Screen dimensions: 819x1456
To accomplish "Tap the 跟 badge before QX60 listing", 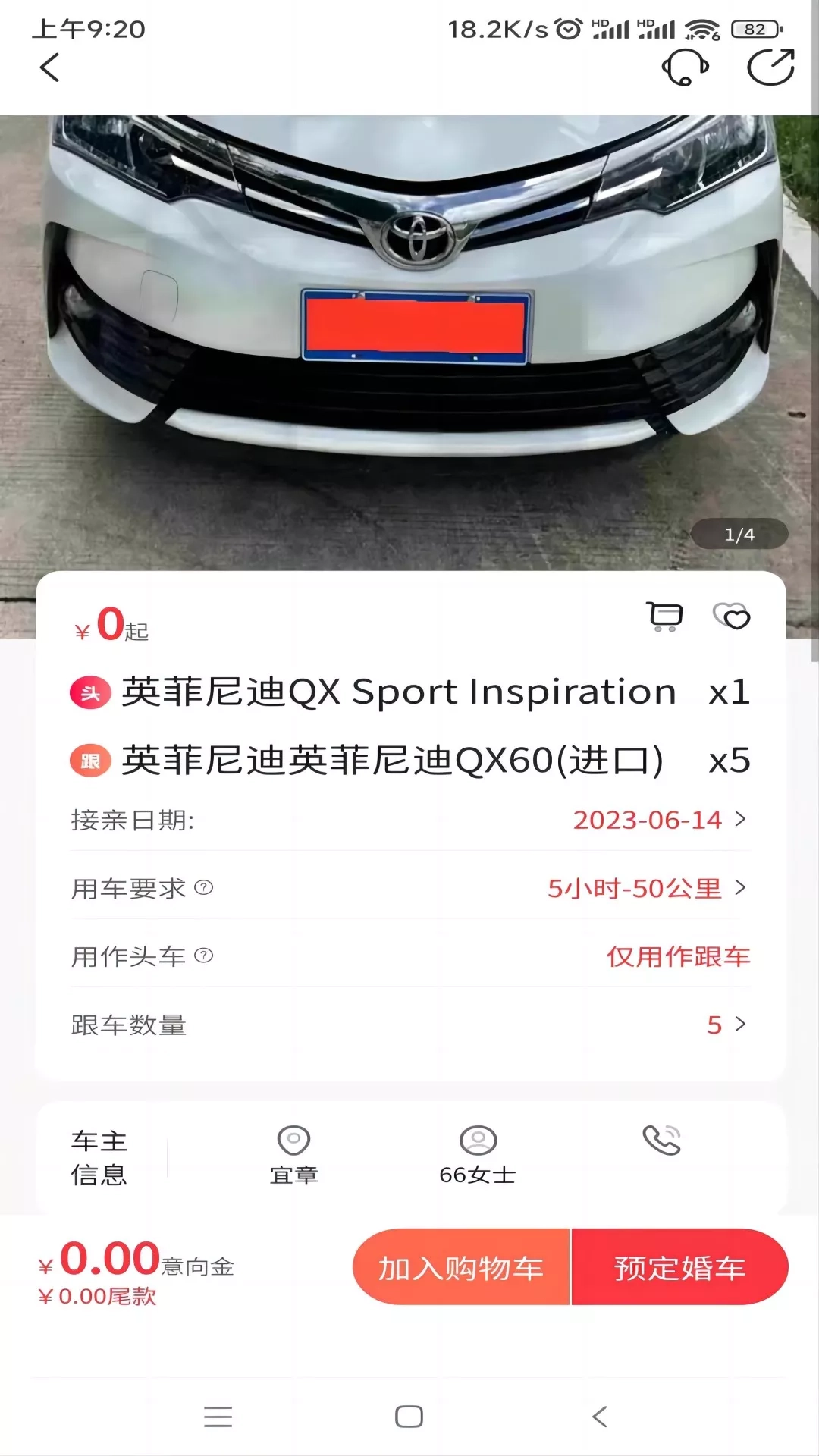I will [89, 761].
